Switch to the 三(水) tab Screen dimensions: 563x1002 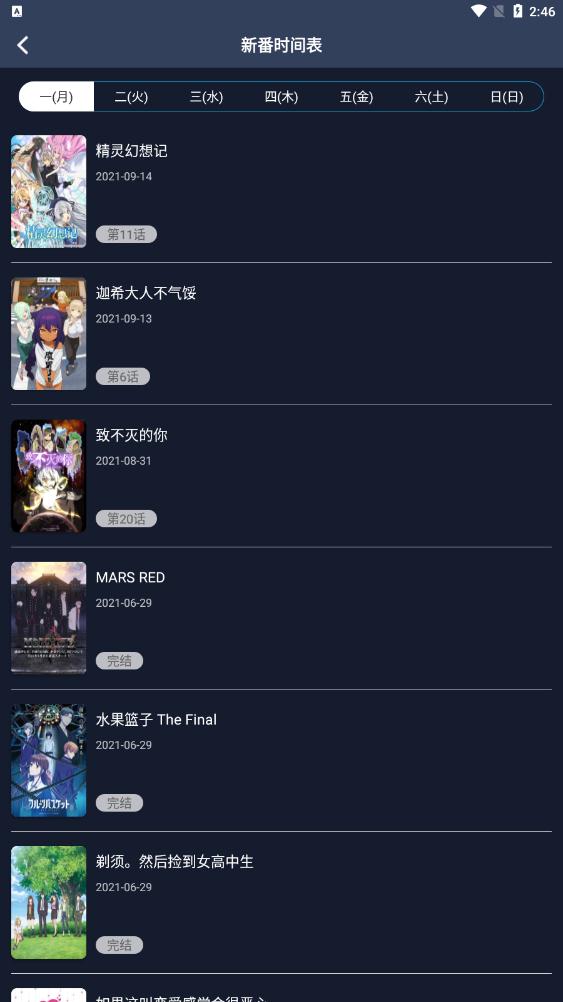206,96
